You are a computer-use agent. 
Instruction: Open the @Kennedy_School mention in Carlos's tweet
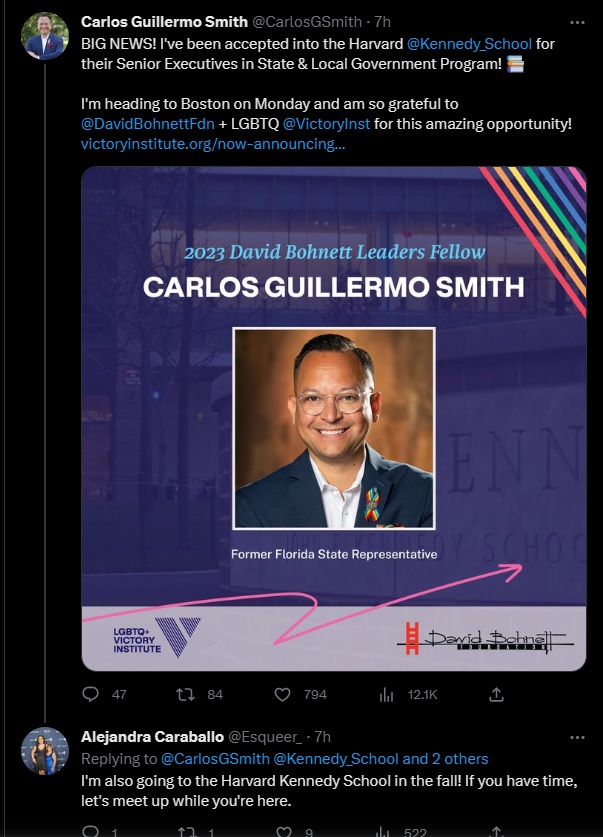tap(470, 45)
